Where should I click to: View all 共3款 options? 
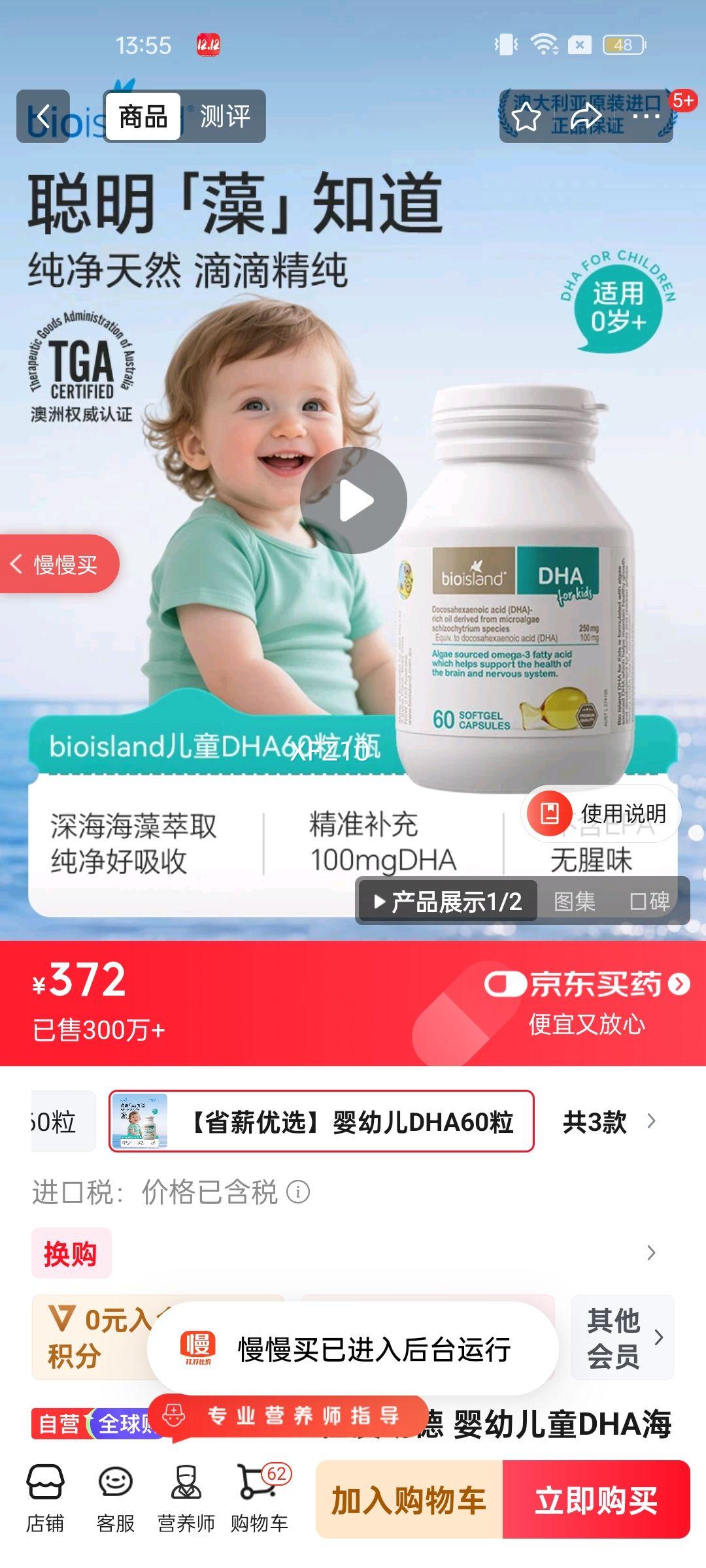click(x=608, y=1122)
